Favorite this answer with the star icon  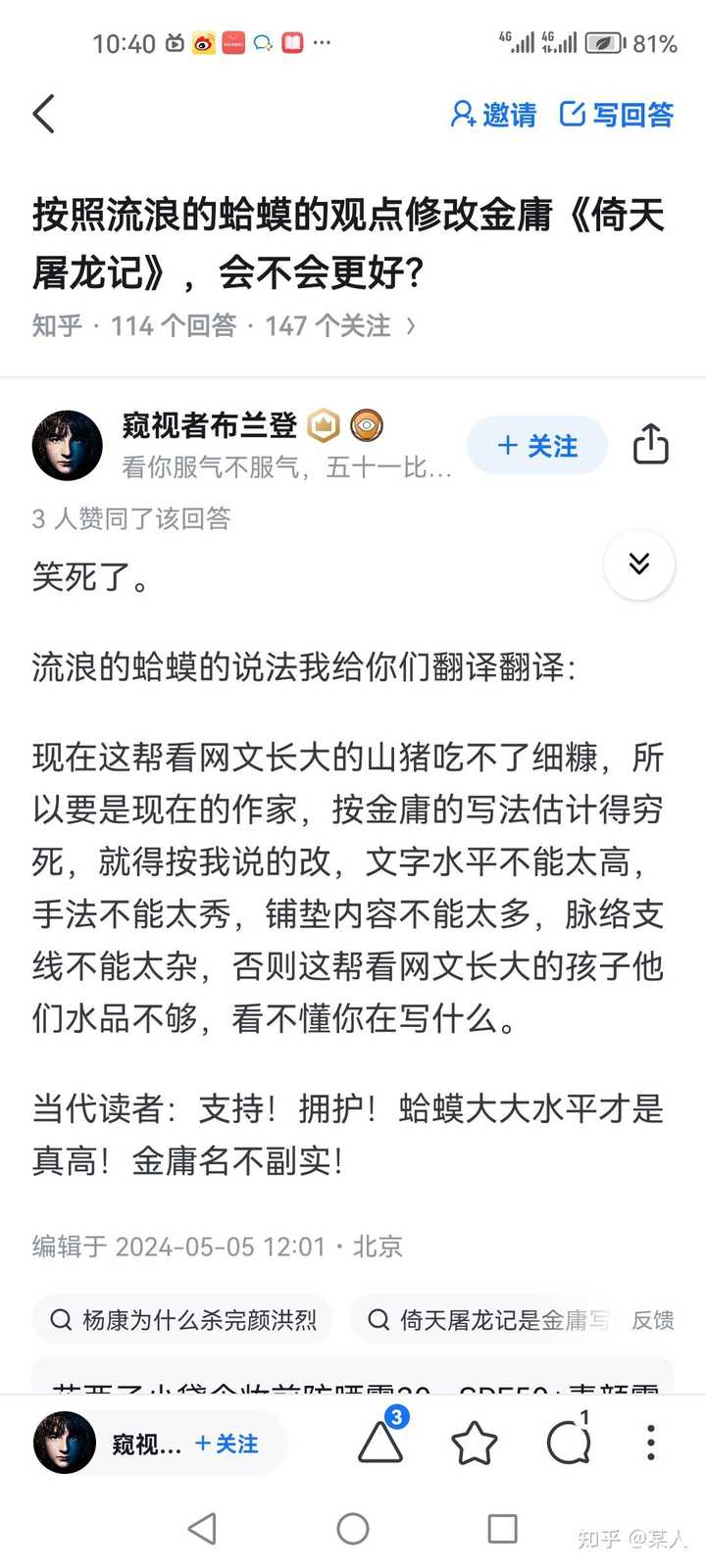click(474, 1443)
